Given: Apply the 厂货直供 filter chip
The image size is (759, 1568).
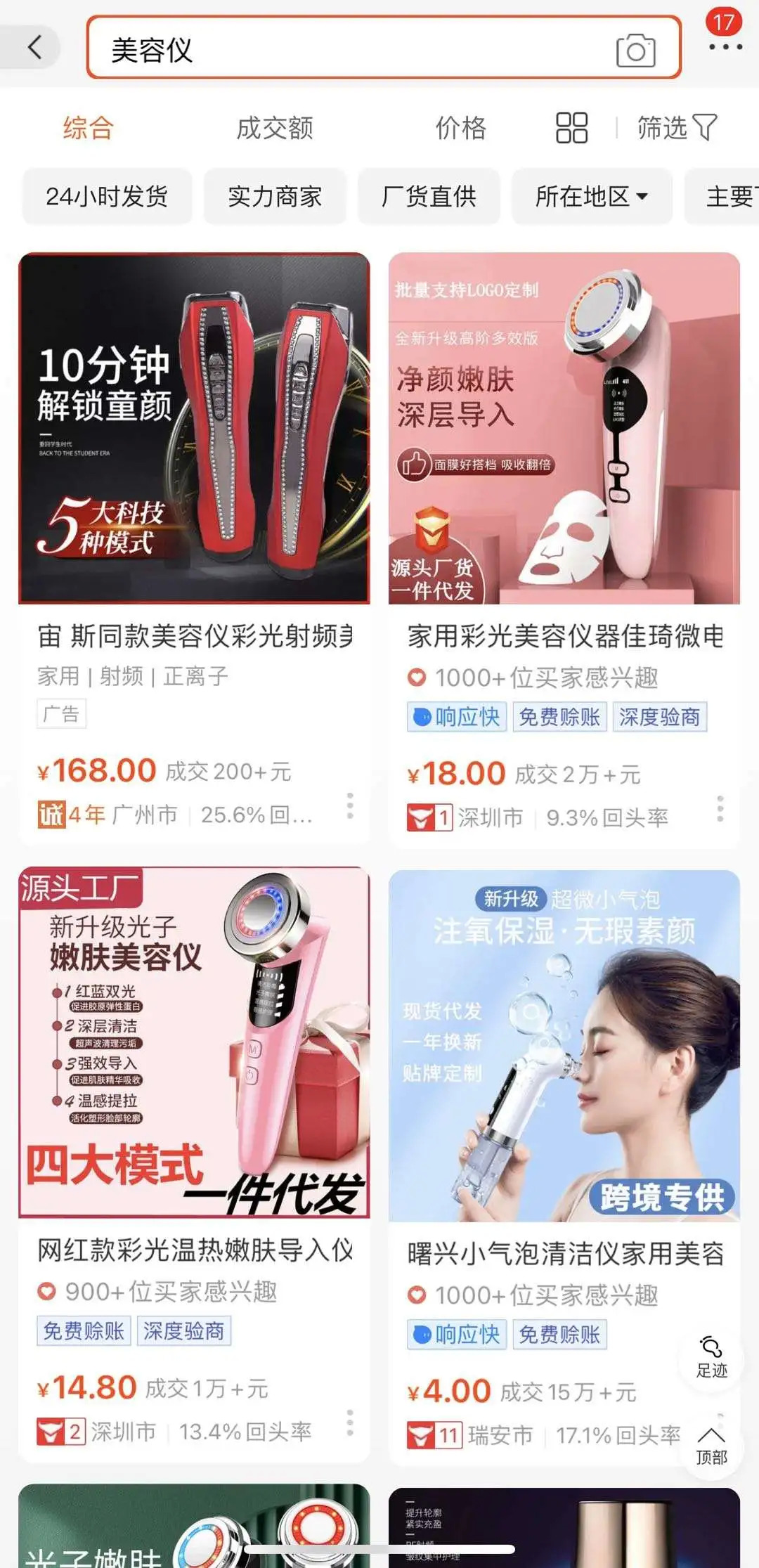Looking at the screenshot, I should 429,197.
